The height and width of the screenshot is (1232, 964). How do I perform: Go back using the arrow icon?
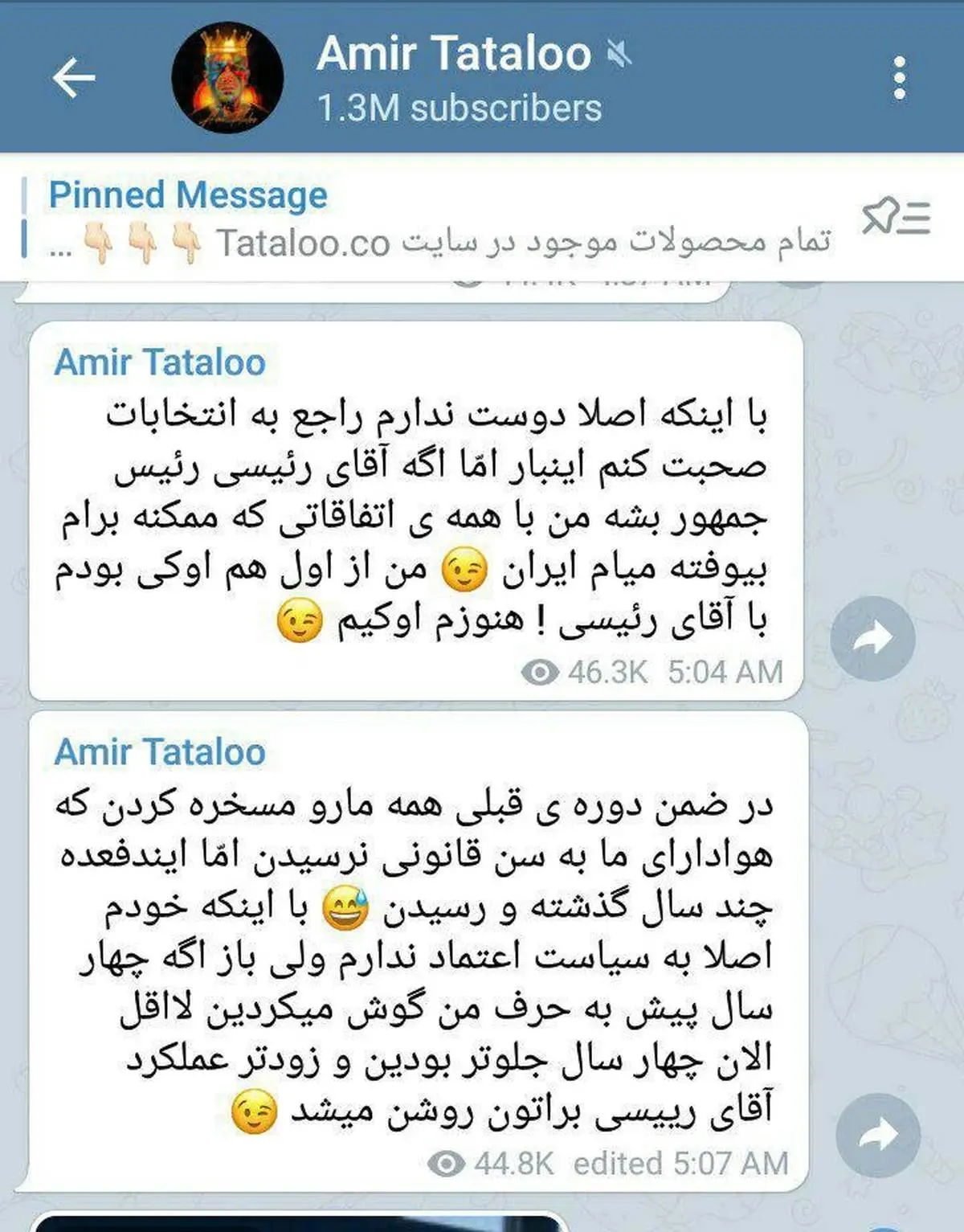74,78
